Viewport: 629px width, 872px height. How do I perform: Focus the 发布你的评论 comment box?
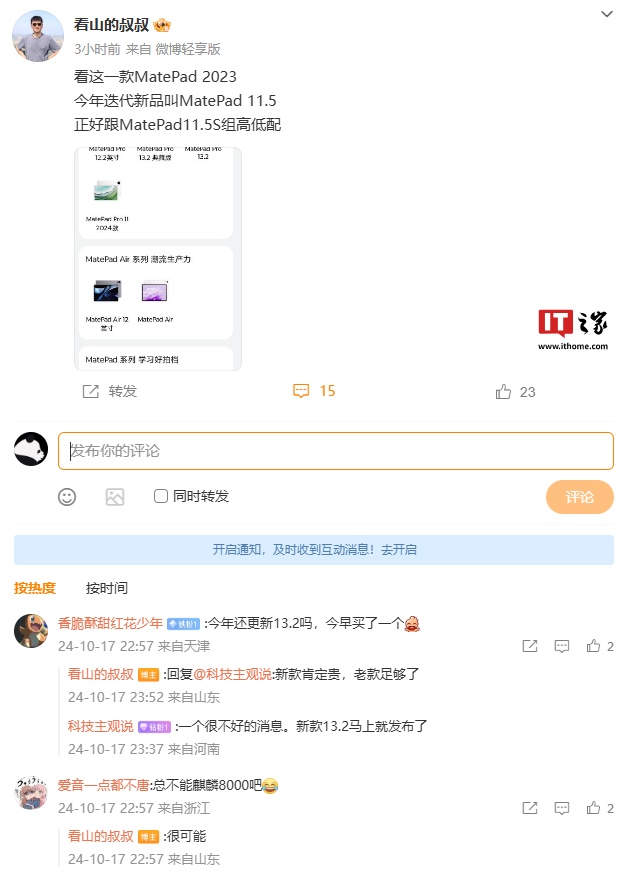pyautogui.click(x=335, y=451)
